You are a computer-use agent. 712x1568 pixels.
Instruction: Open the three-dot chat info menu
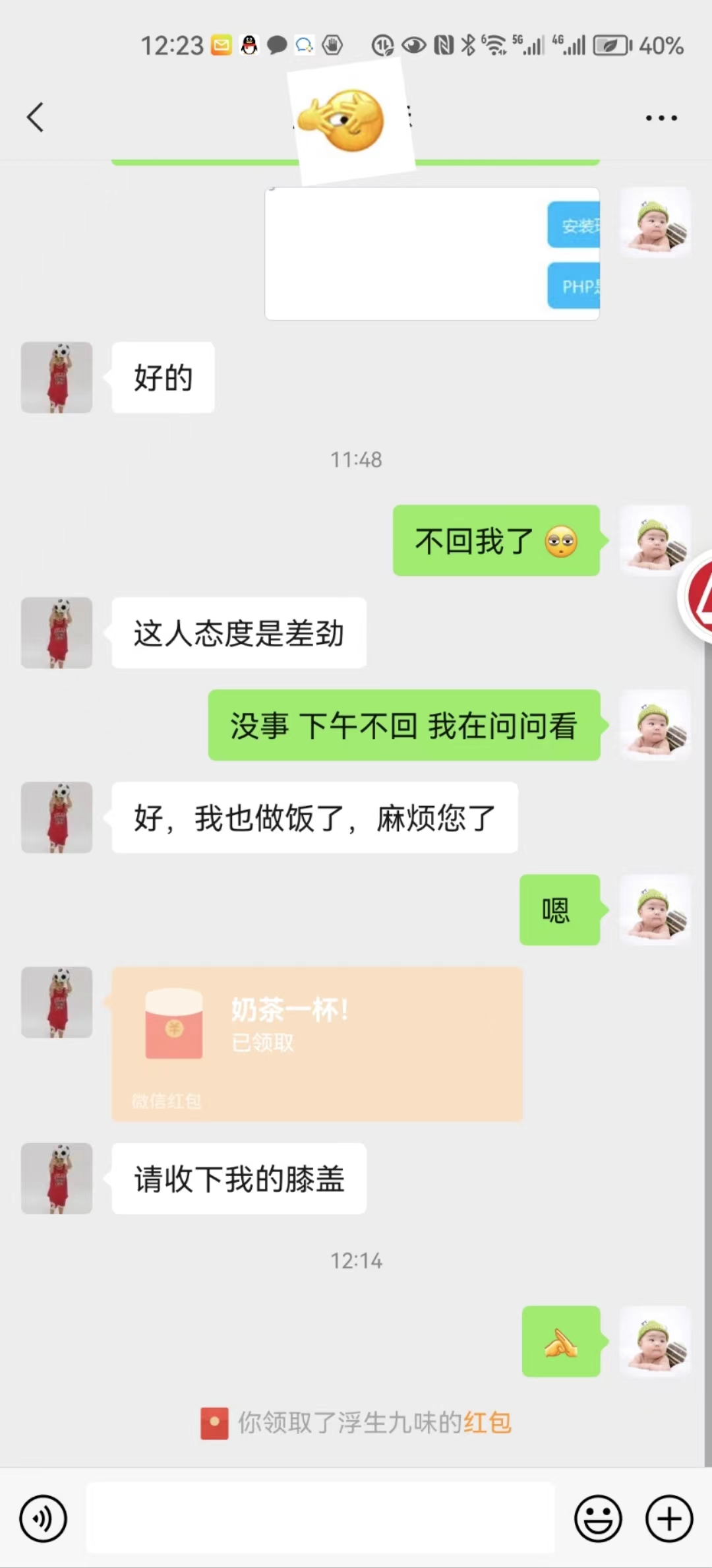(661, 118)
